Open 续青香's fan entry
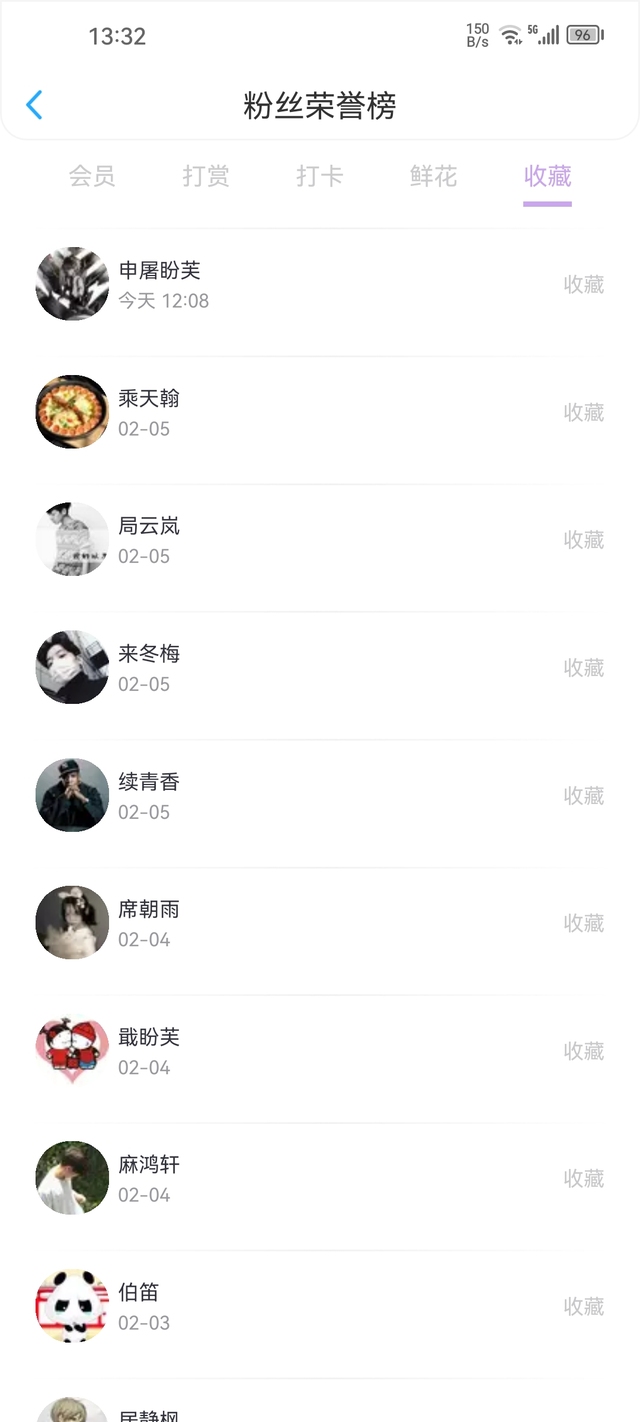This screenshot has width=640, height=1422. (320, 796)
